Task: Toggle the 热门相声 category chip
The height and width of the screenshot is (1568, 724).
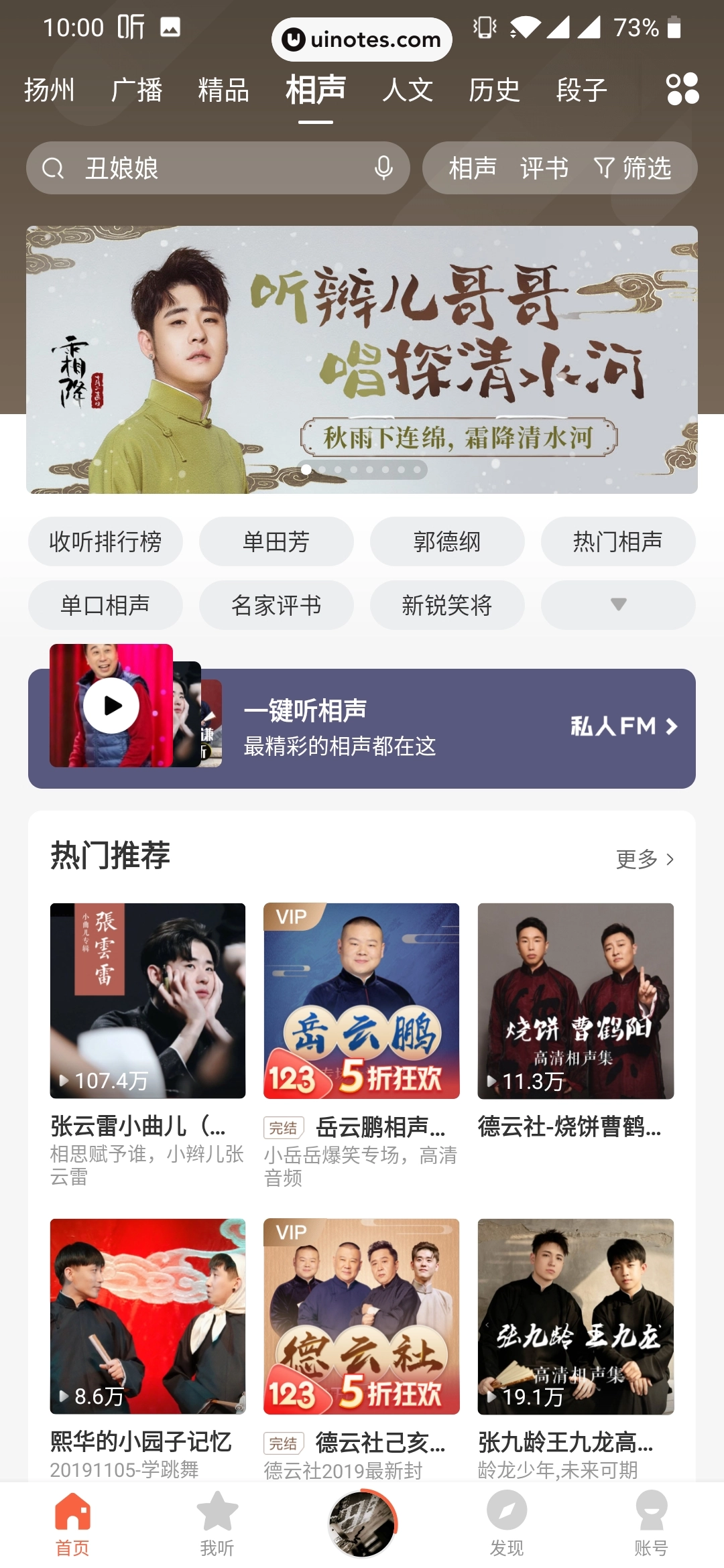Action: [x=617, y=541]
